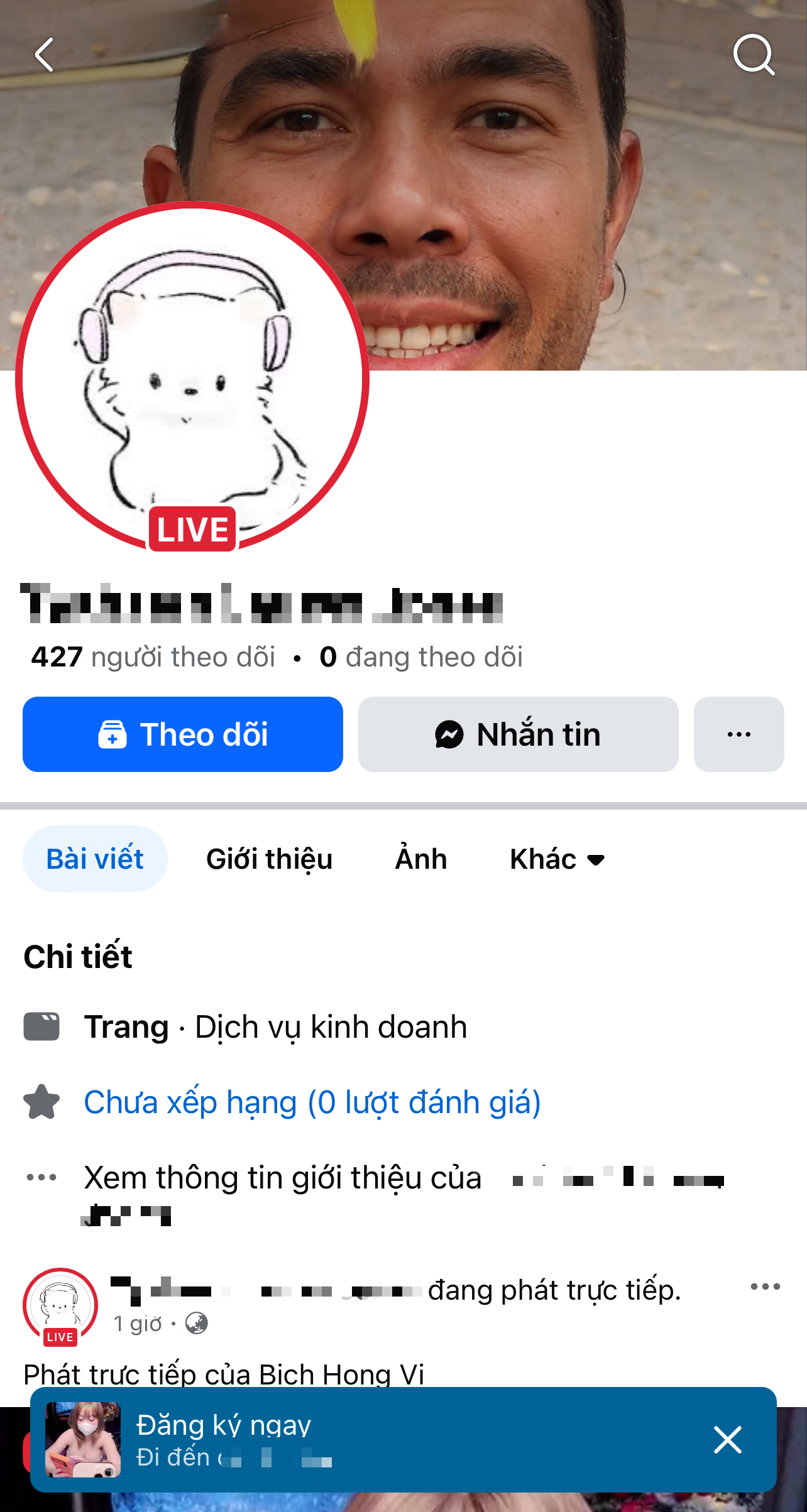Dismiss the Đăng ký ngay banner
Image resolution: width=807 pixels, height=1512 pixels.
tap(728, 1440)
